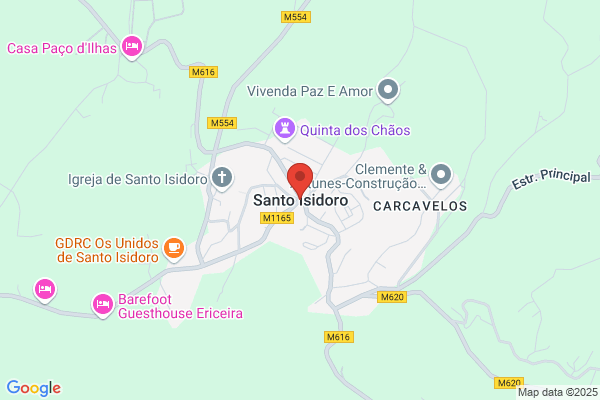The image size is (600, 400).
Task: Open the Casa Paço d'Ilhas lodging pin
Action: click(132, 47)
